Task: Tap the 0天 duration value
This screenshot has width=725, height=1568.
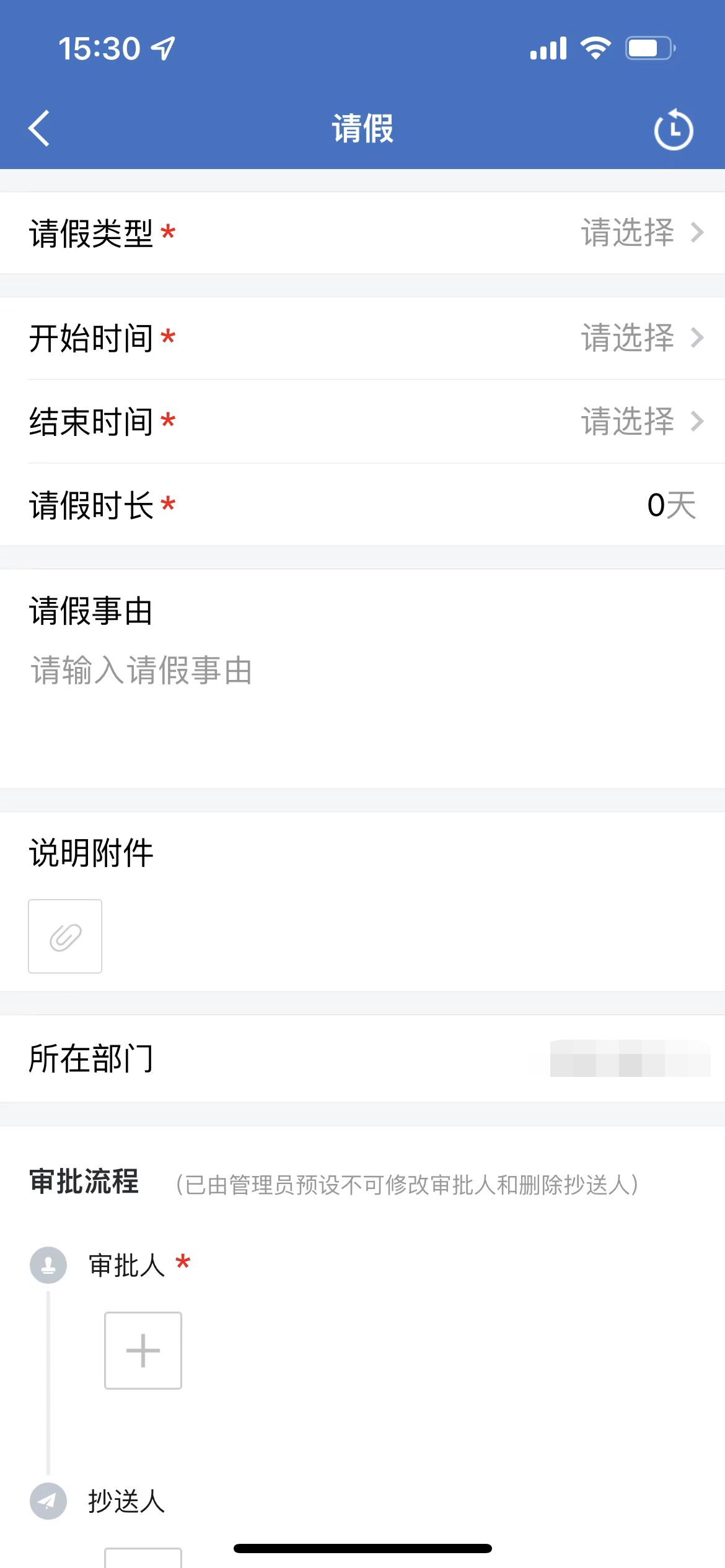Action: click(x=671, y=505)
